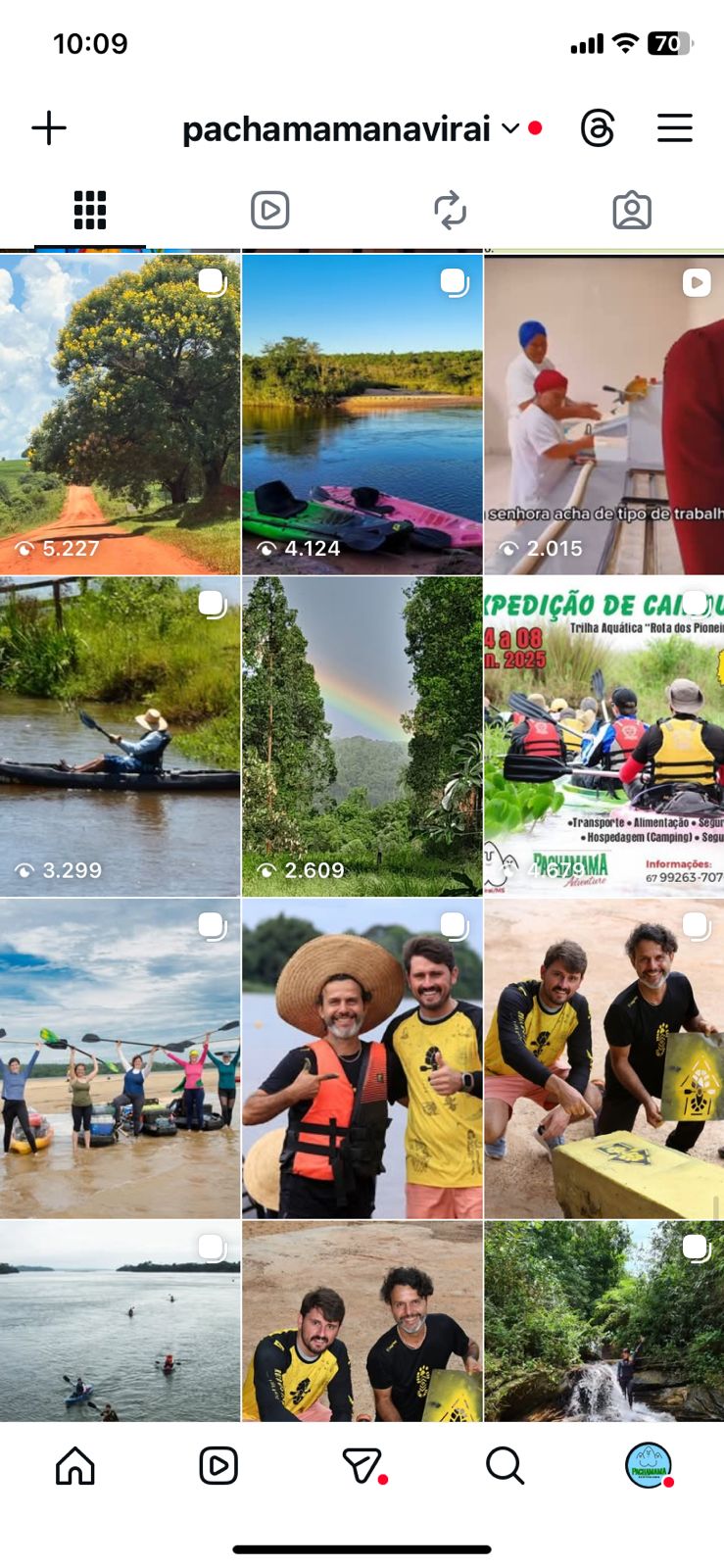Switch to the posts grid tab

90,210
